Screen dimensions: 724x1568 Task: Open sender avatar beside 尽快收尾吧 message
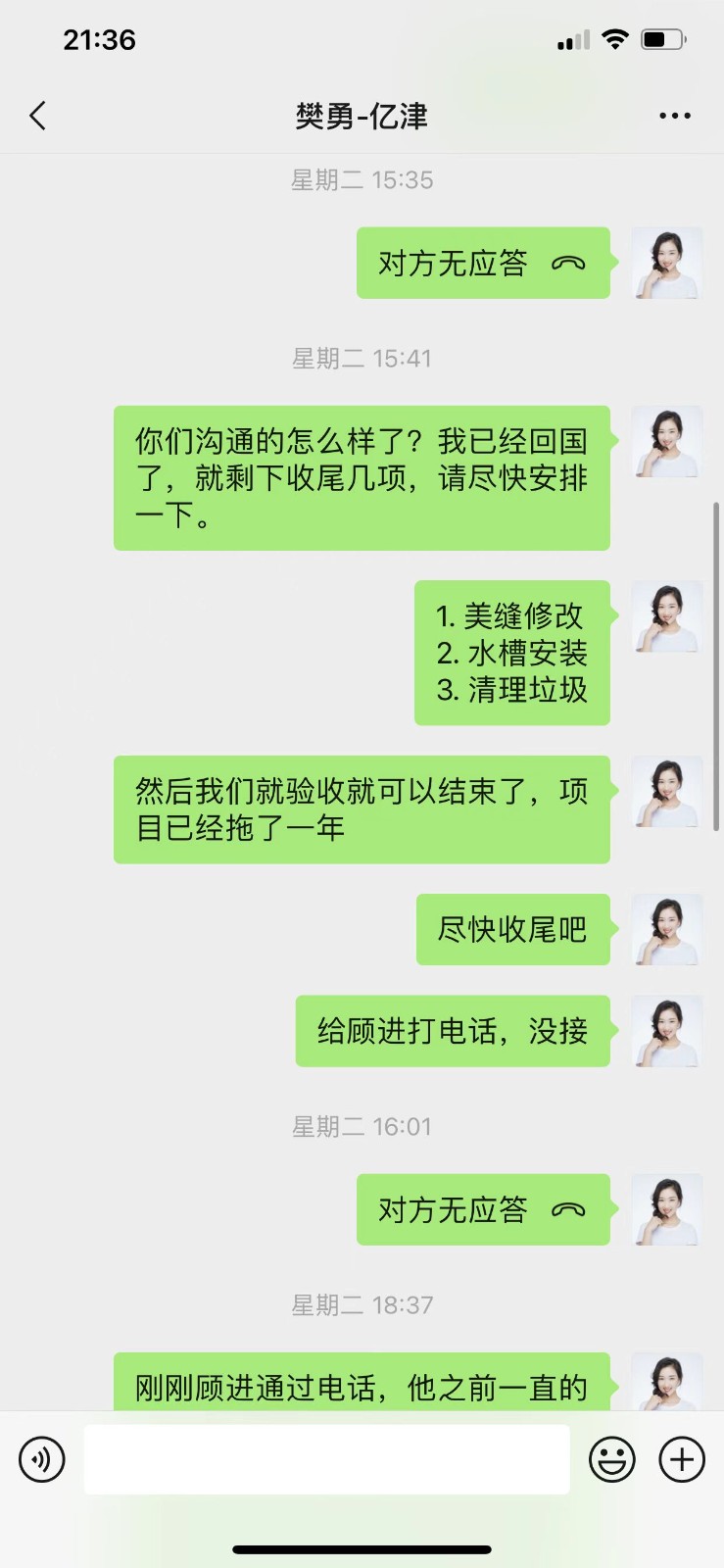pos(666,929)
